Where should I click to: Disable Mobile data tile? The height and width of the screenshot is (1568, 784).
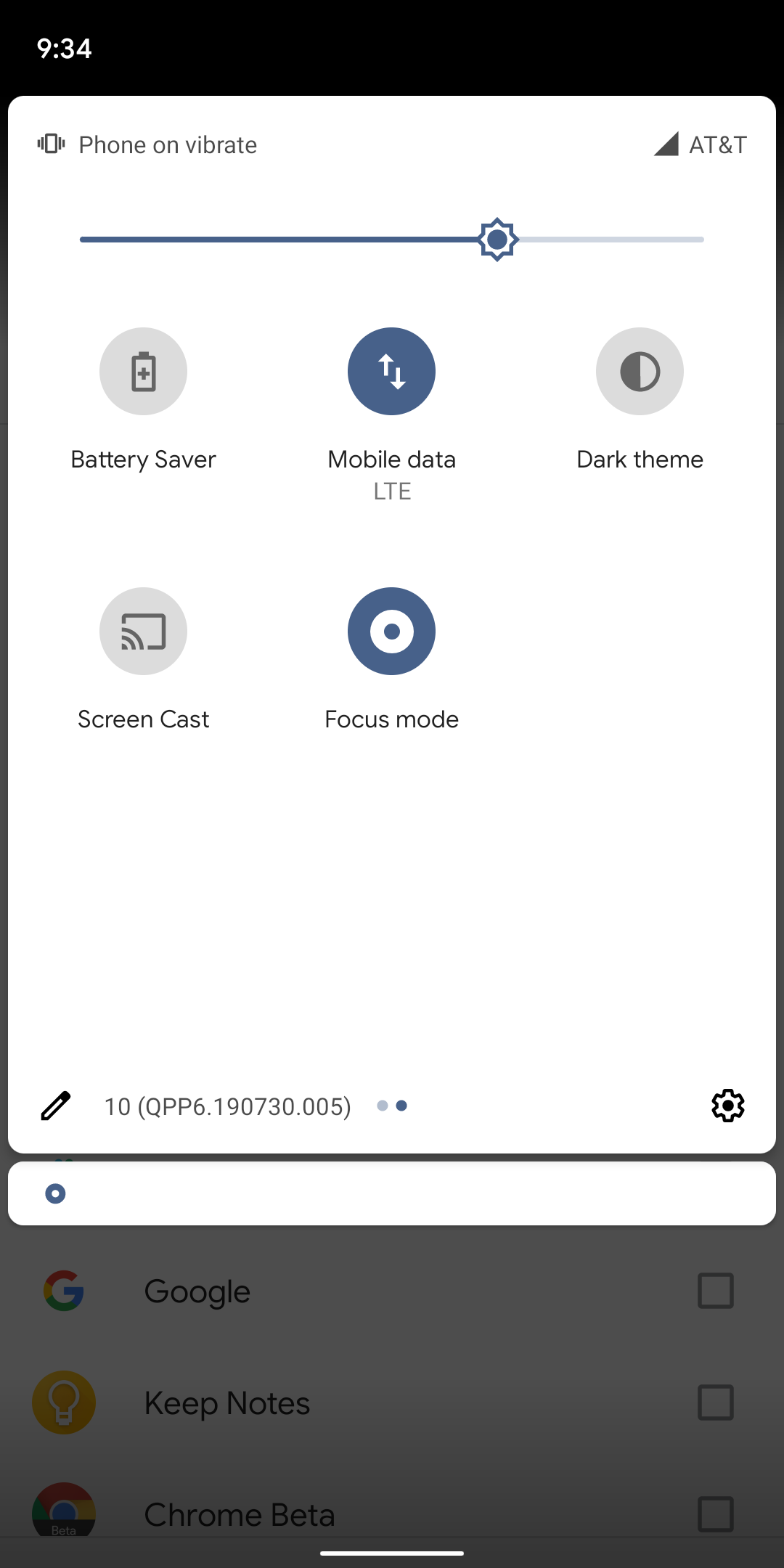coord(391,371)
